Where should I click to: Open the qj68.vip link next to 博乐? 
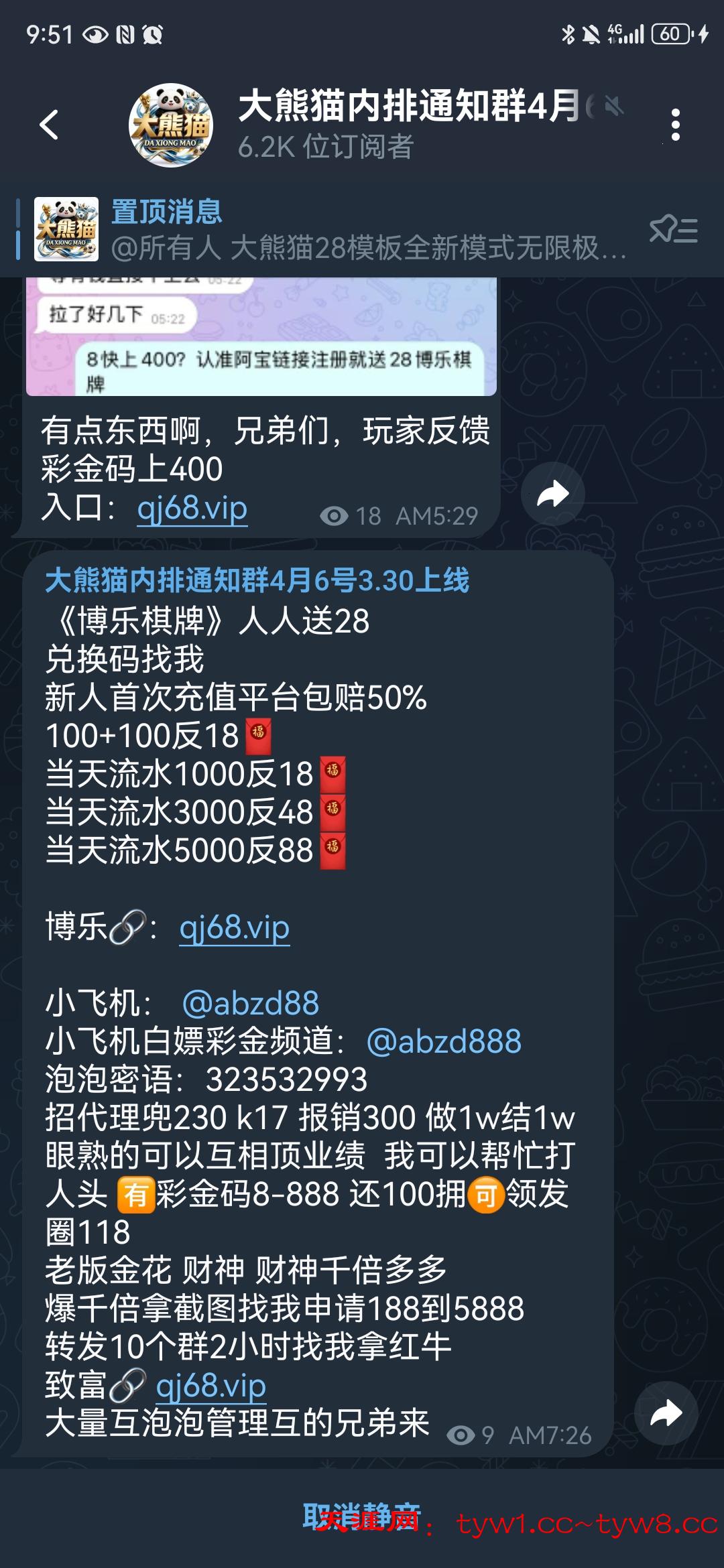click(x=235, y=929)
